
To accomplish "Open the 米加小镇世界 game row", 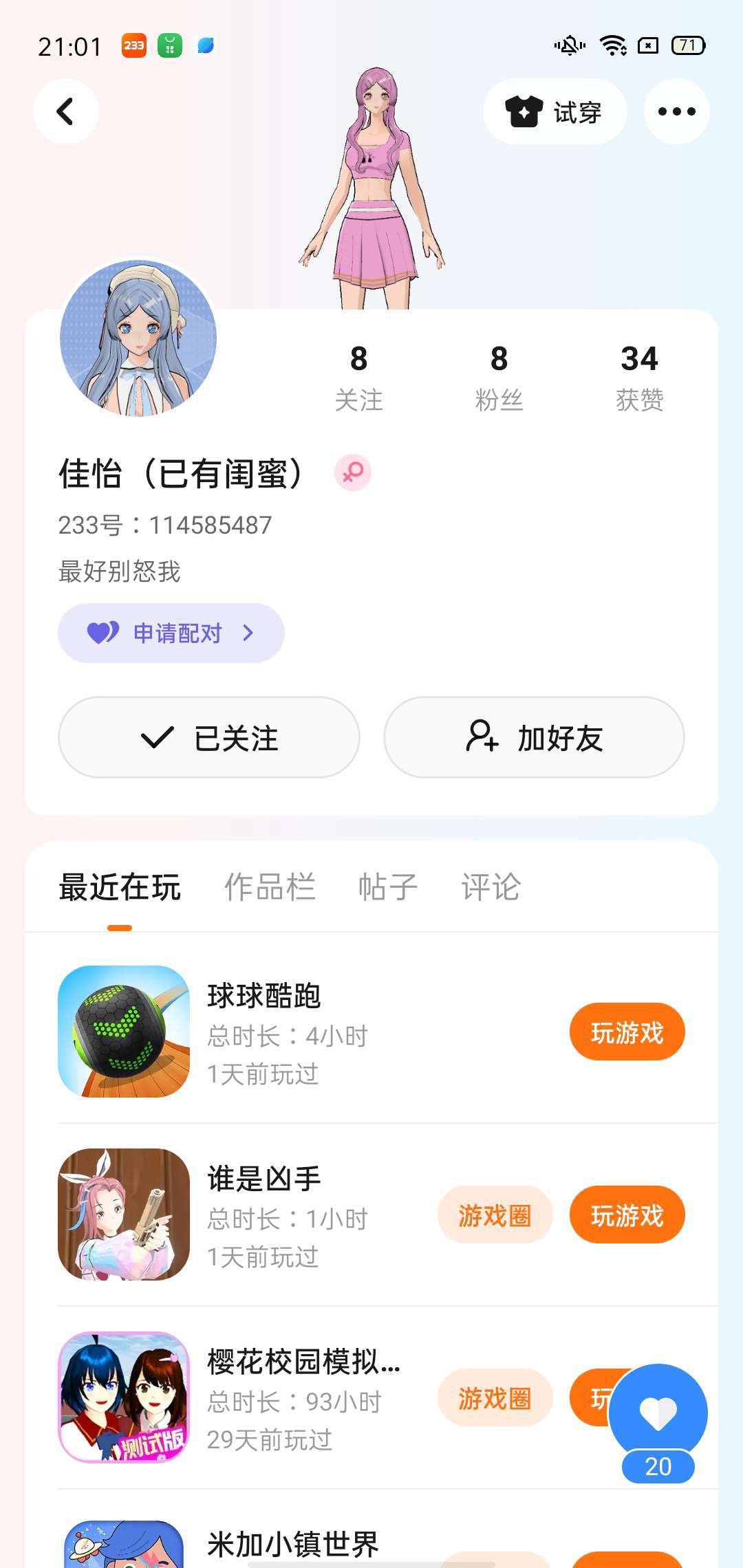I will (293, 1545).
